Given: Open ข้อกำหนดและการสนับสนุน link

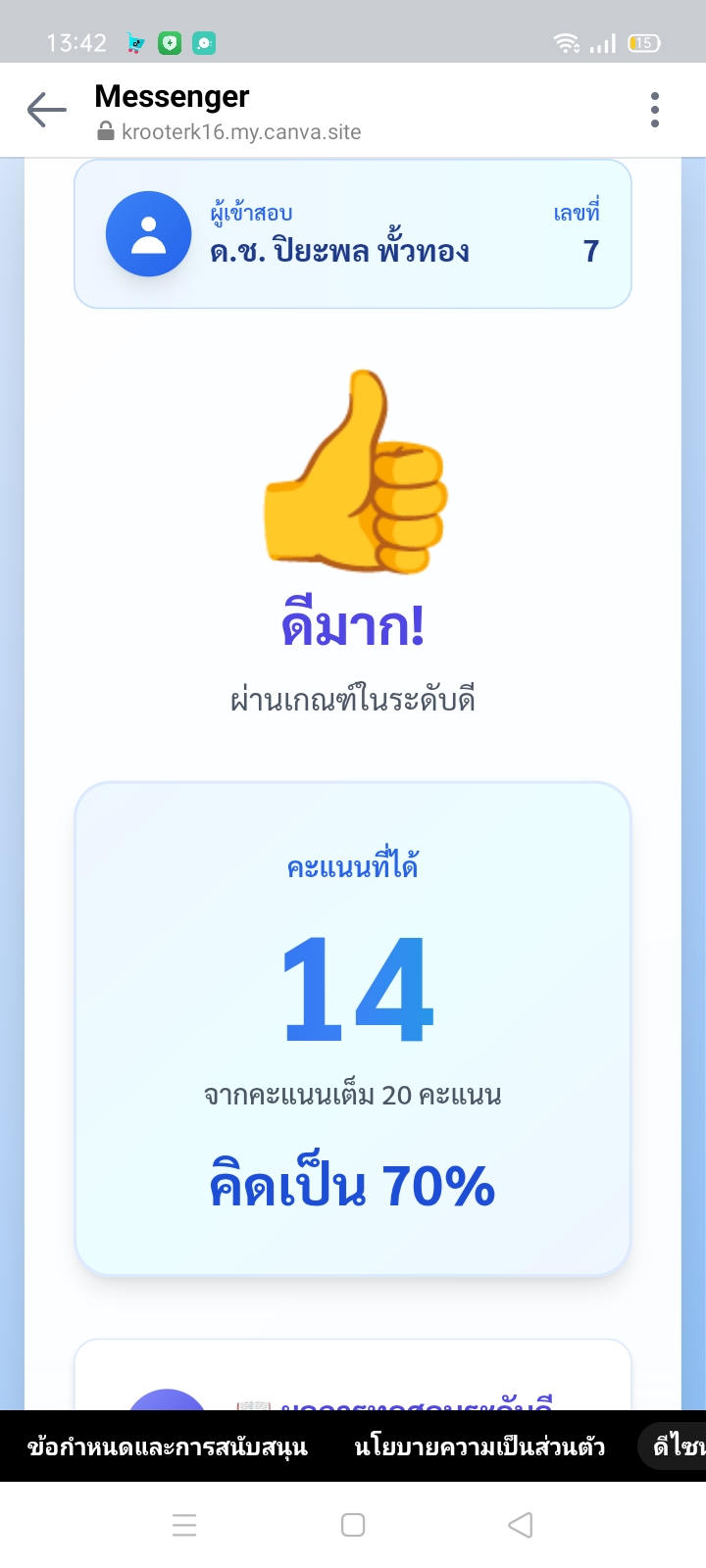Looking at the screenshot, I should [x=168, y=1446].
